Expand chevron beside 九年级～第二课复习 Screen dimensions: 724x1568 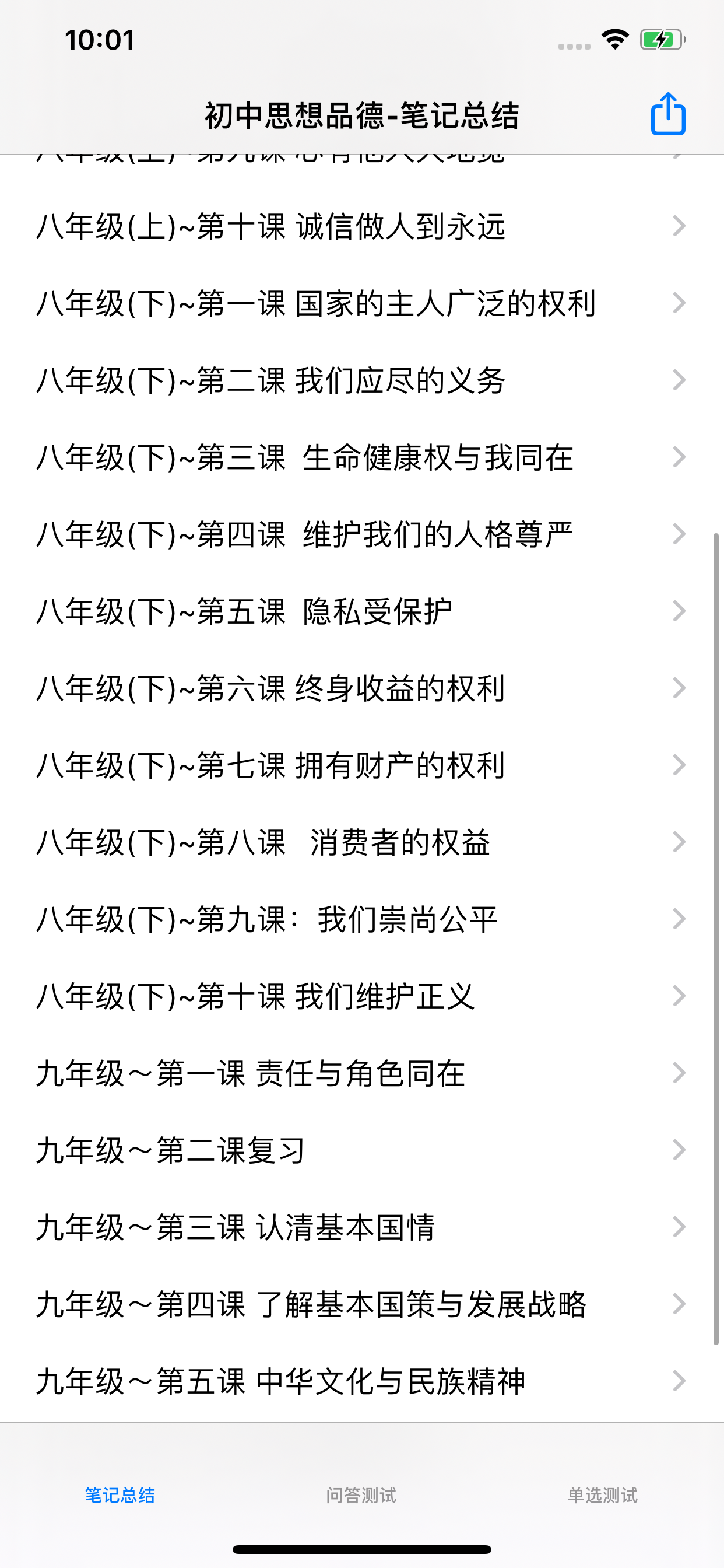pyautogui.click(x=680, y=1150)
